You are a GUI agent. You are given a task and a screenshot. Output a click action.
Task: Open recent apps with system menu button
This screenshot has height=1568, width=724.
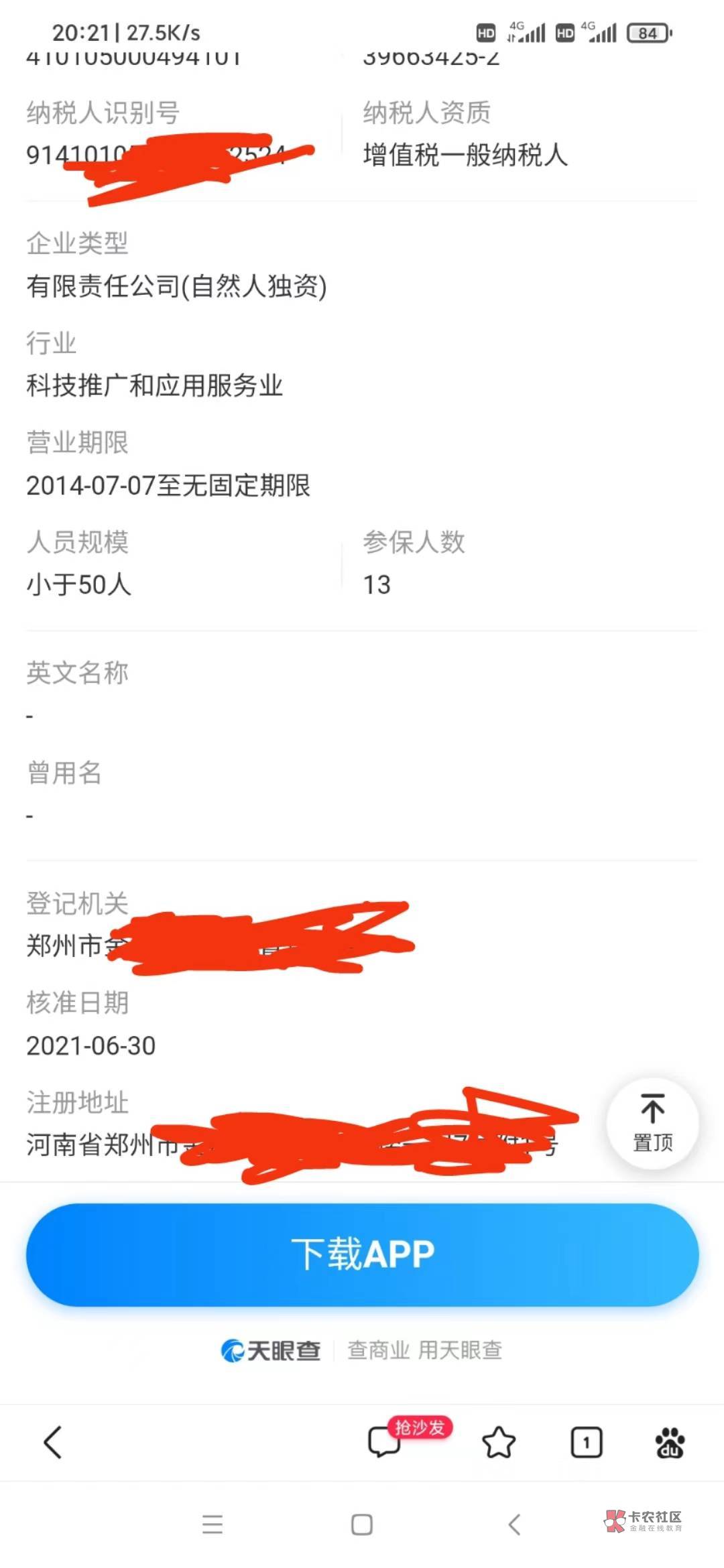[213, 1524]
